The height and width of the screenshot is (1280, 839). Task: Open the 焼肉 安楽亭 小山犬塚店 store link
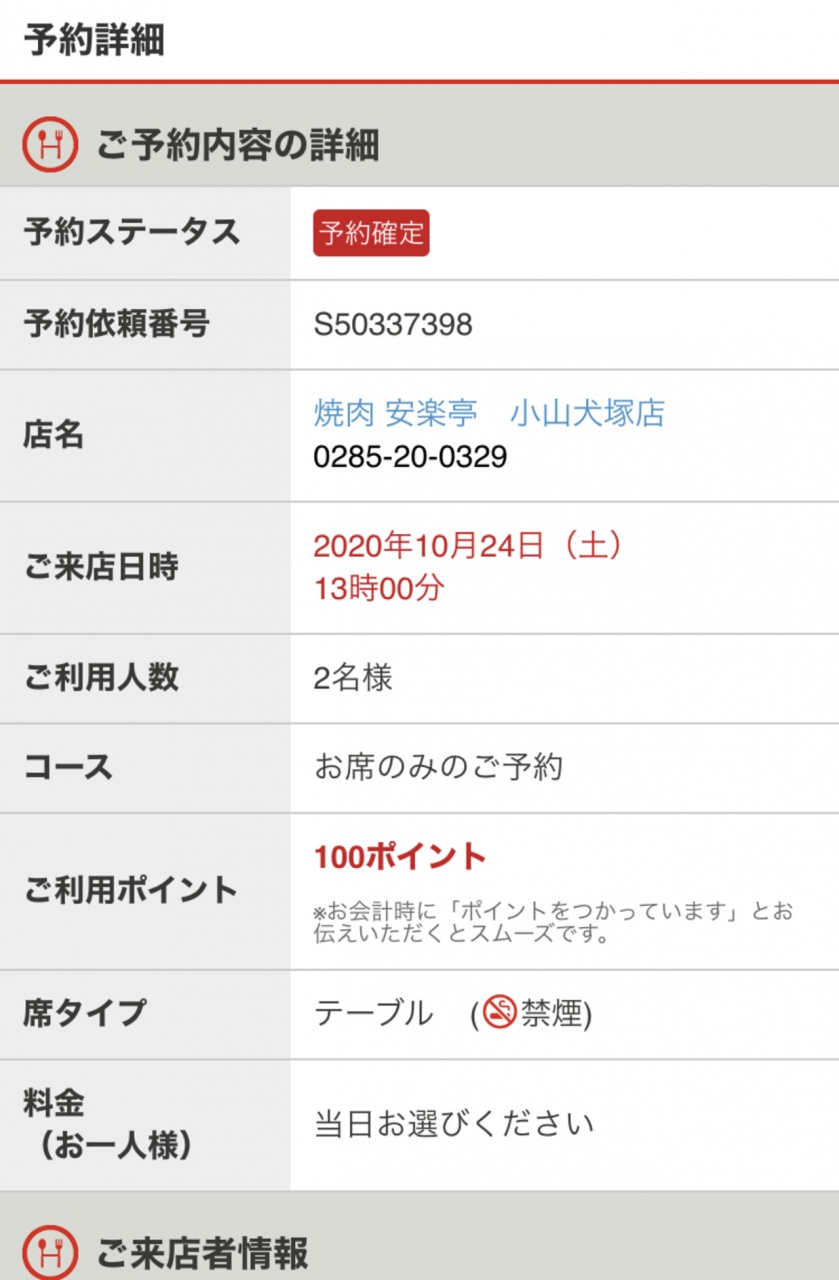(x=489, y=413)
